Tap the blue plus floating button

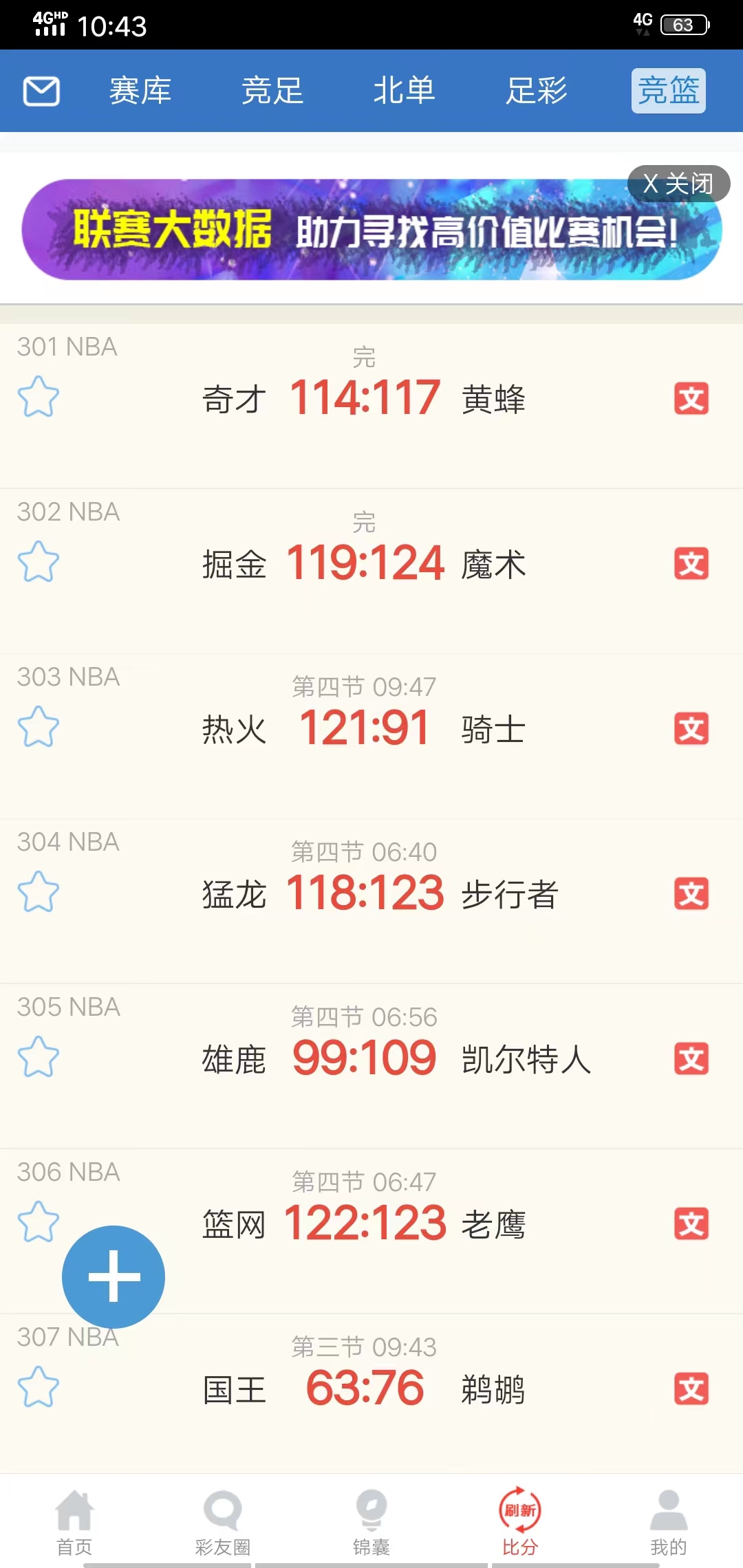tap(114, 1277)
